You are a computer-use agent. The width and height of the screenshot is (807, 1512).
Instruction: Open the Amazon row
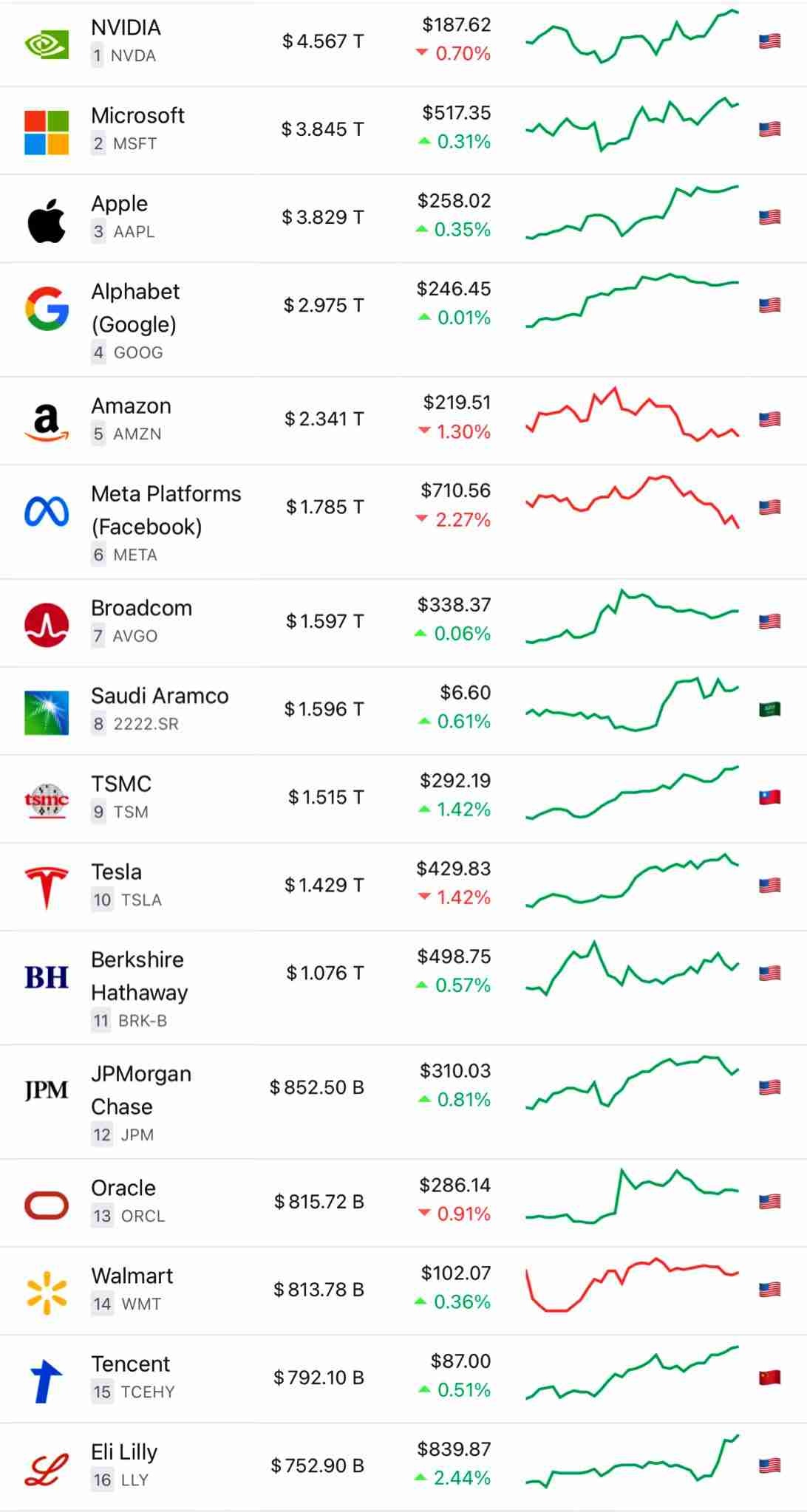click(131, 406)
